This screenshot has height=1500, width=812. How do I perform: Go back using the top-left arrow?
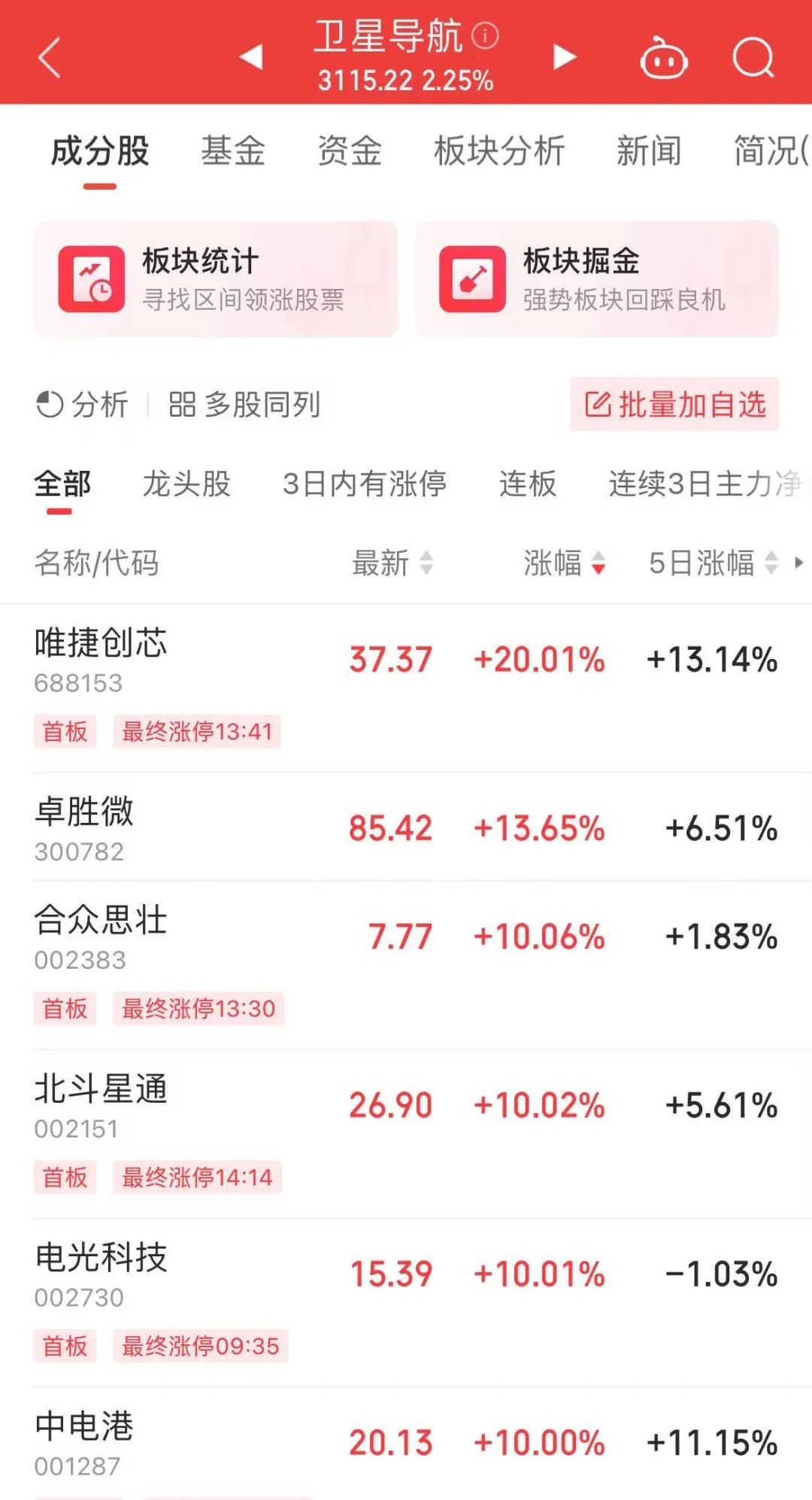pos(49,58)
